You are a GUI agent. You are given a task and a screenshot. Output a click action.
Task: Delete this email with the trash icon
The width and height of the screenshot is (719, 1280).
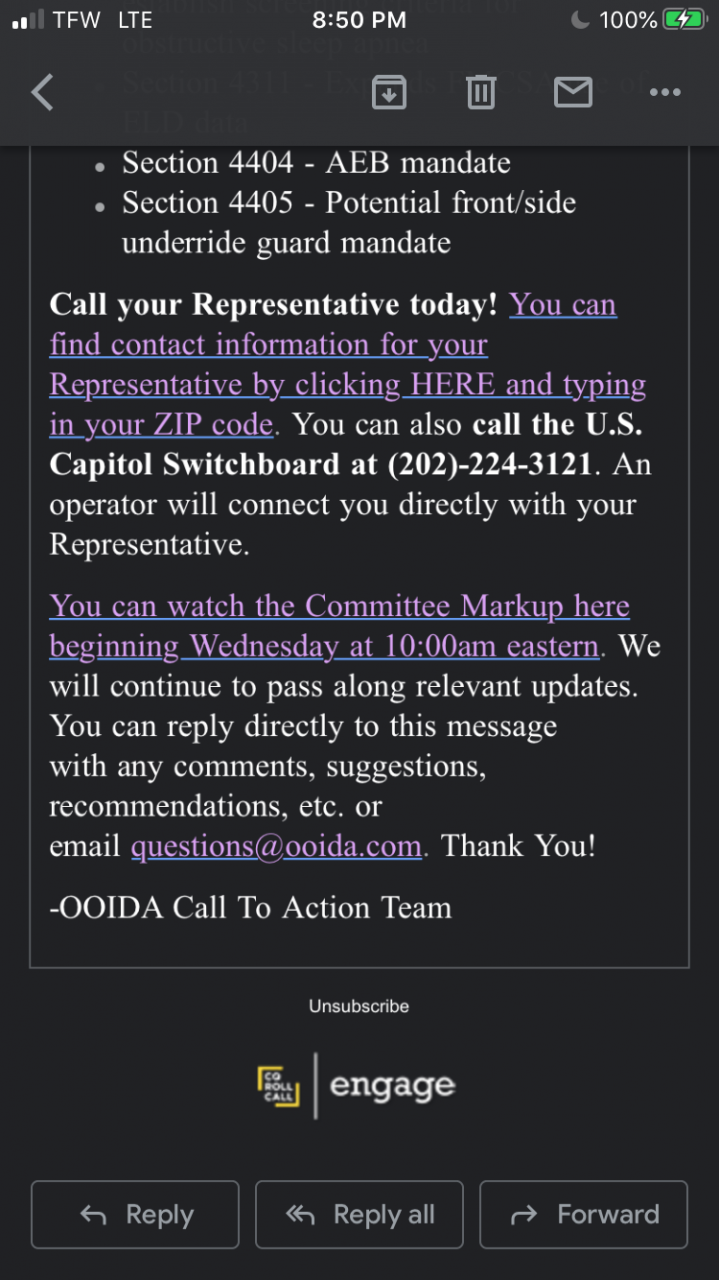pyautogui.click(x=481, y=92)
